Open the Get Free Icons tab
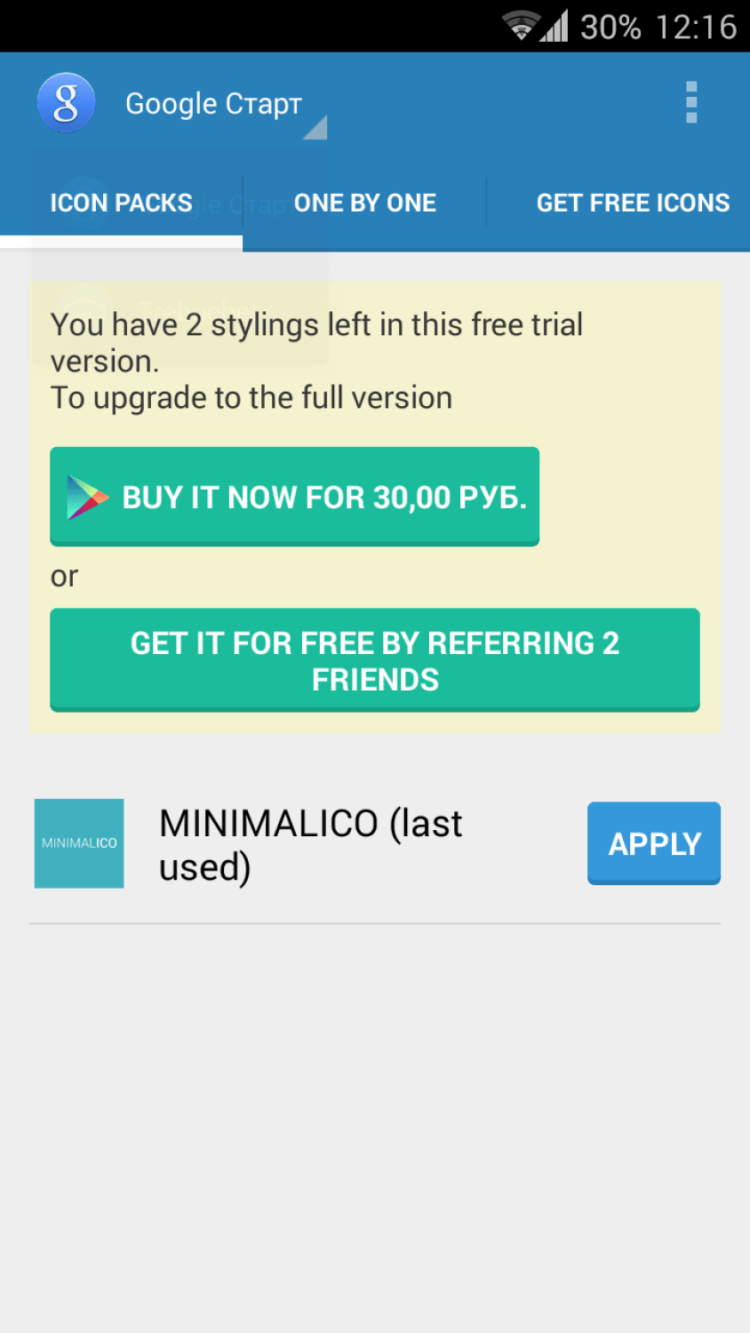 pyautogui.click(x=632, y=203)
